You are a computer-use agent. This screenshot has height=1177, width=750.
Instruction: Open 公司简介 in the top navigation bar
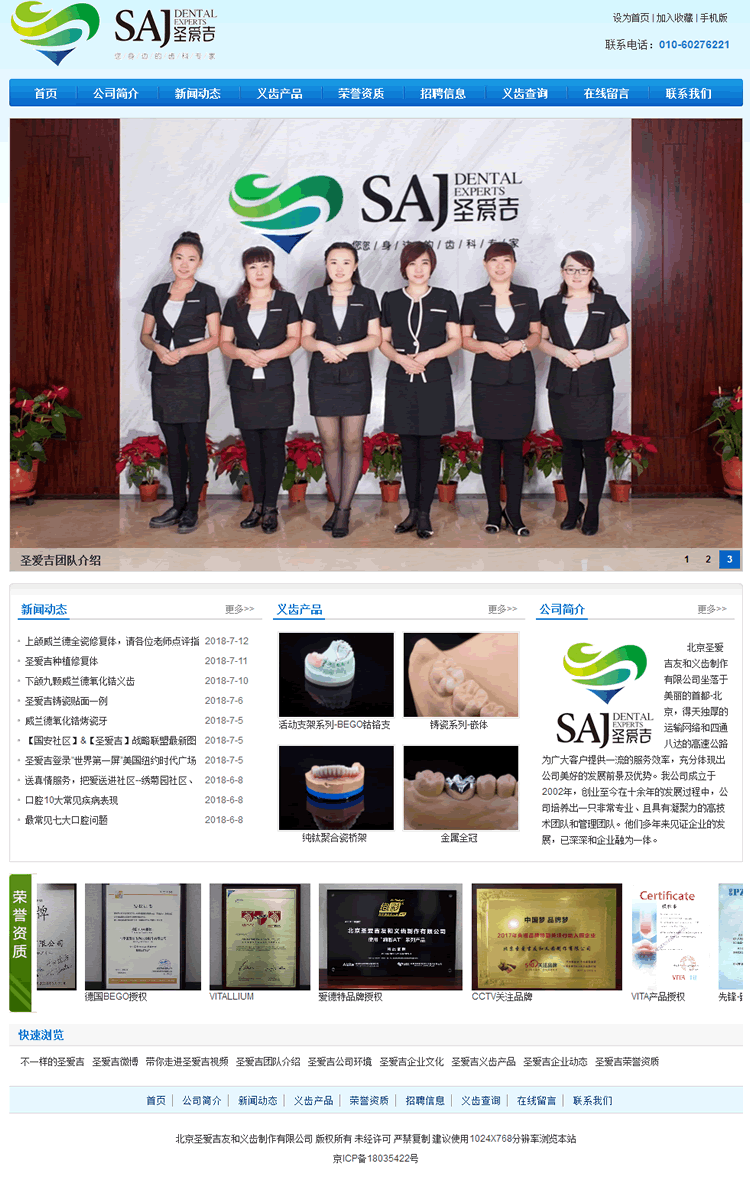pyautogui.click(x=116, y=93)
